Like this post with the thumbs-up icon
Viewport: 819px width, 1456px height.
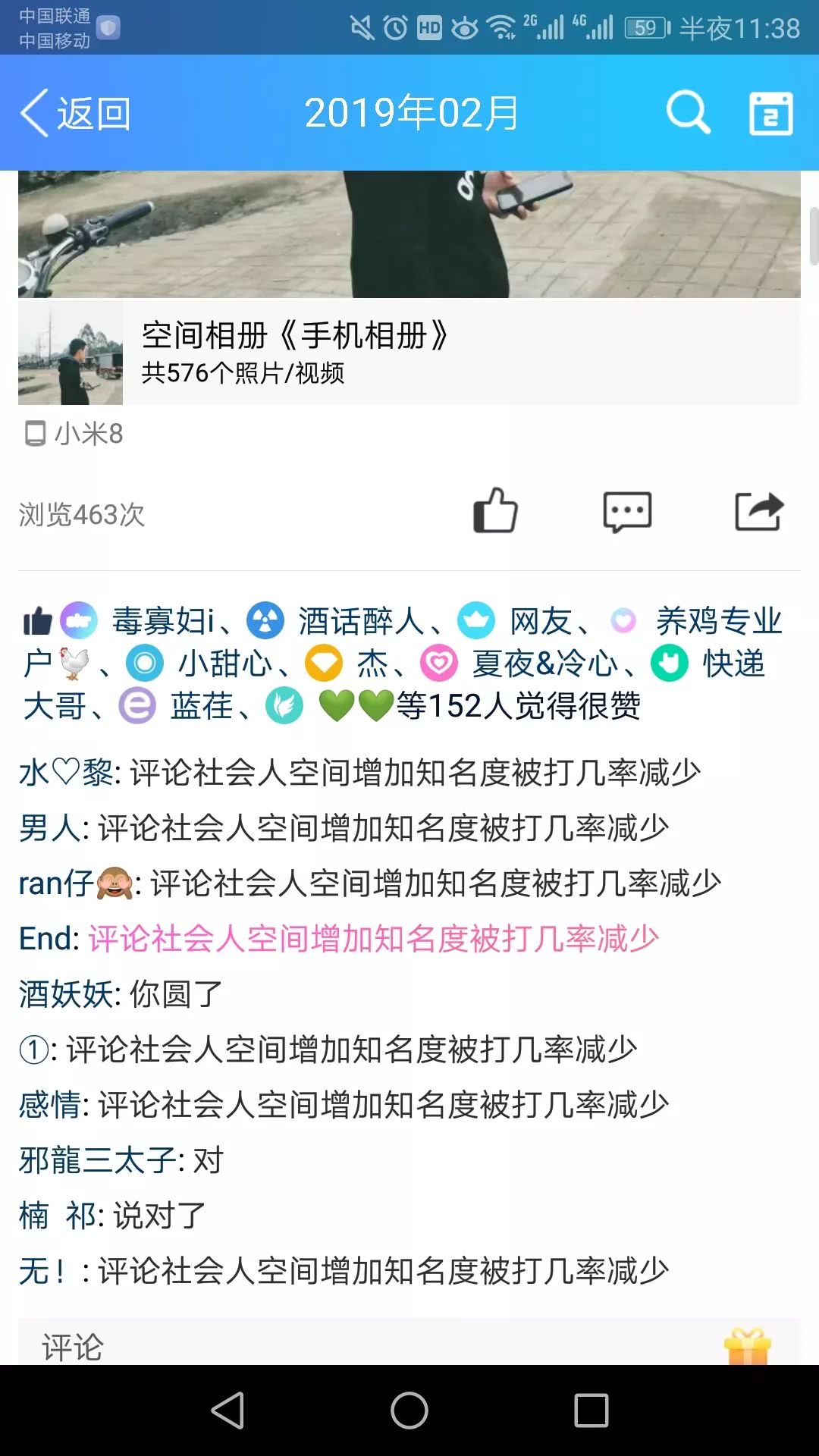[495, 511]
